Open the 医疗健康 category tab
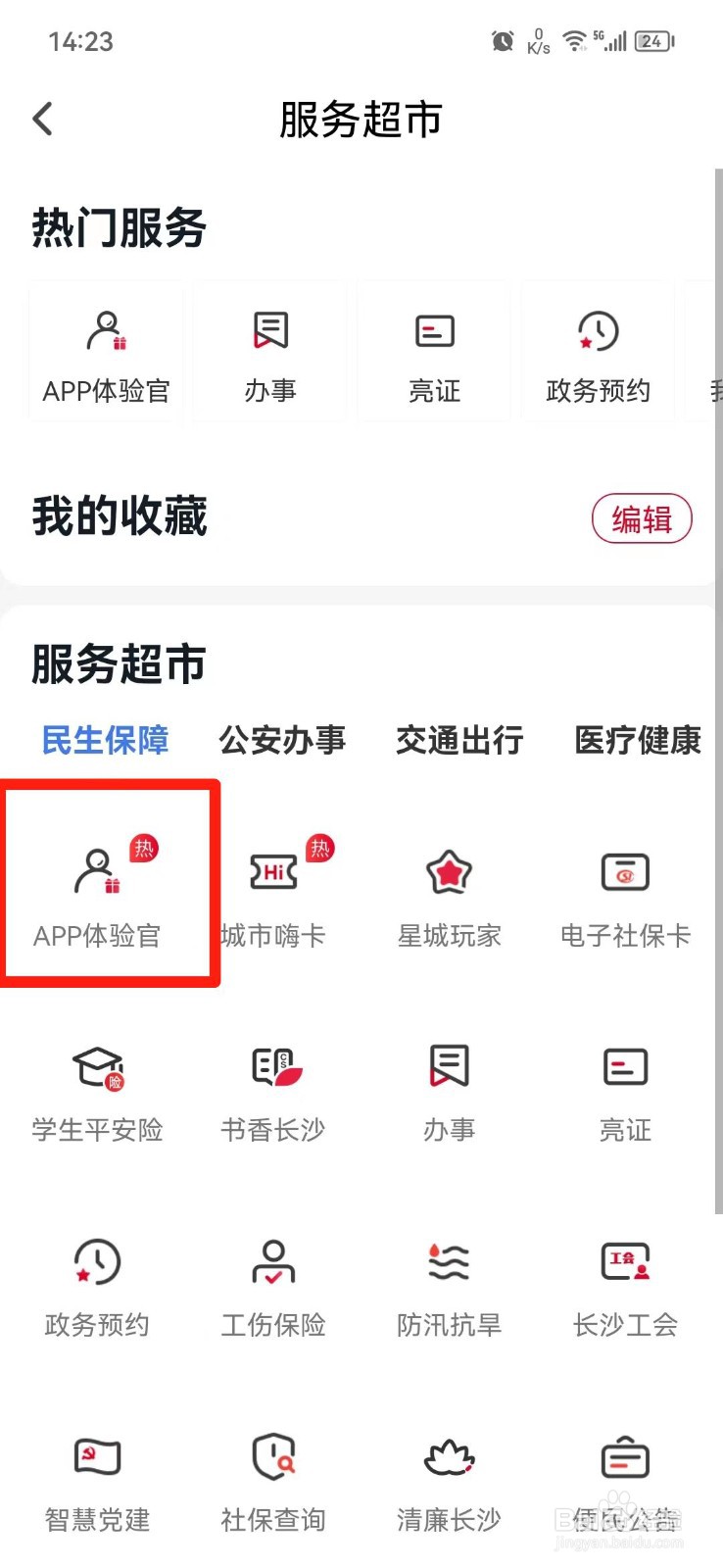The image size is (723, 1568). point(637,742)
